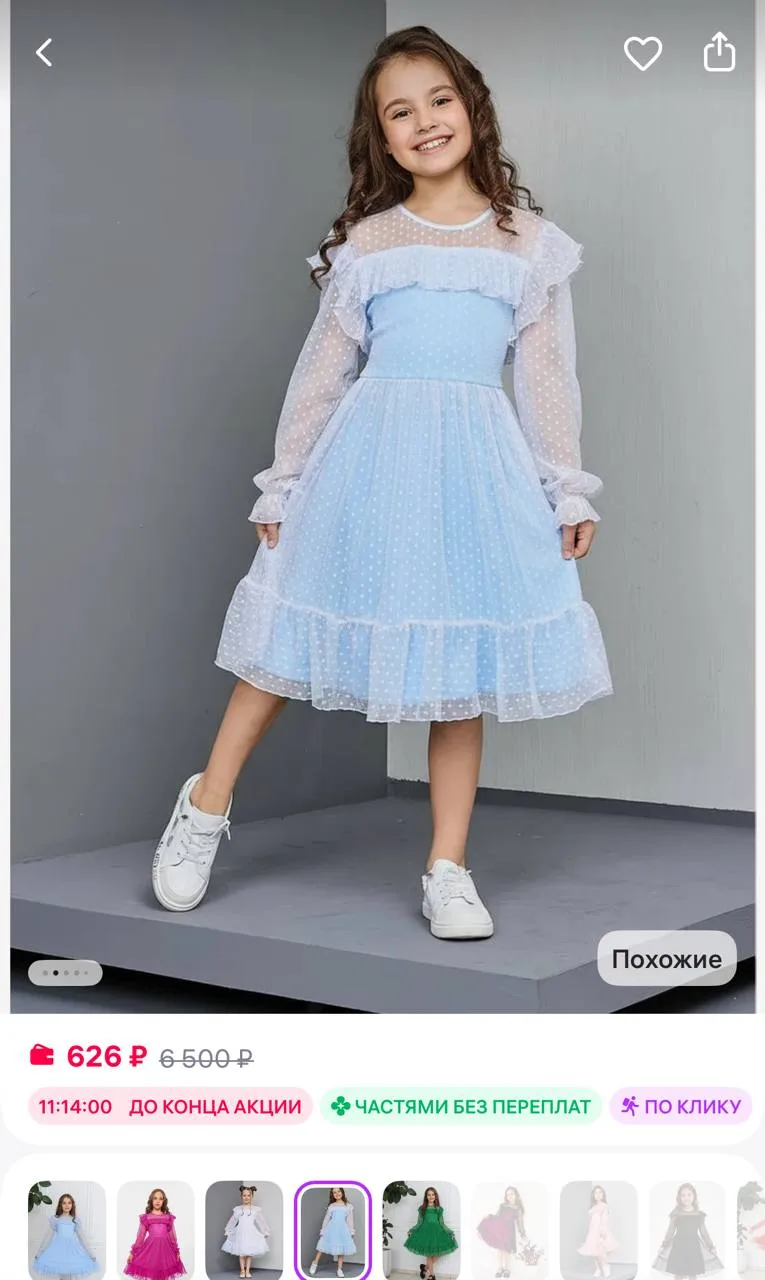Tap the photo page indicator dots
Image resolution: width=765 pixels, height=1280 pixels.
coord(65,972)
